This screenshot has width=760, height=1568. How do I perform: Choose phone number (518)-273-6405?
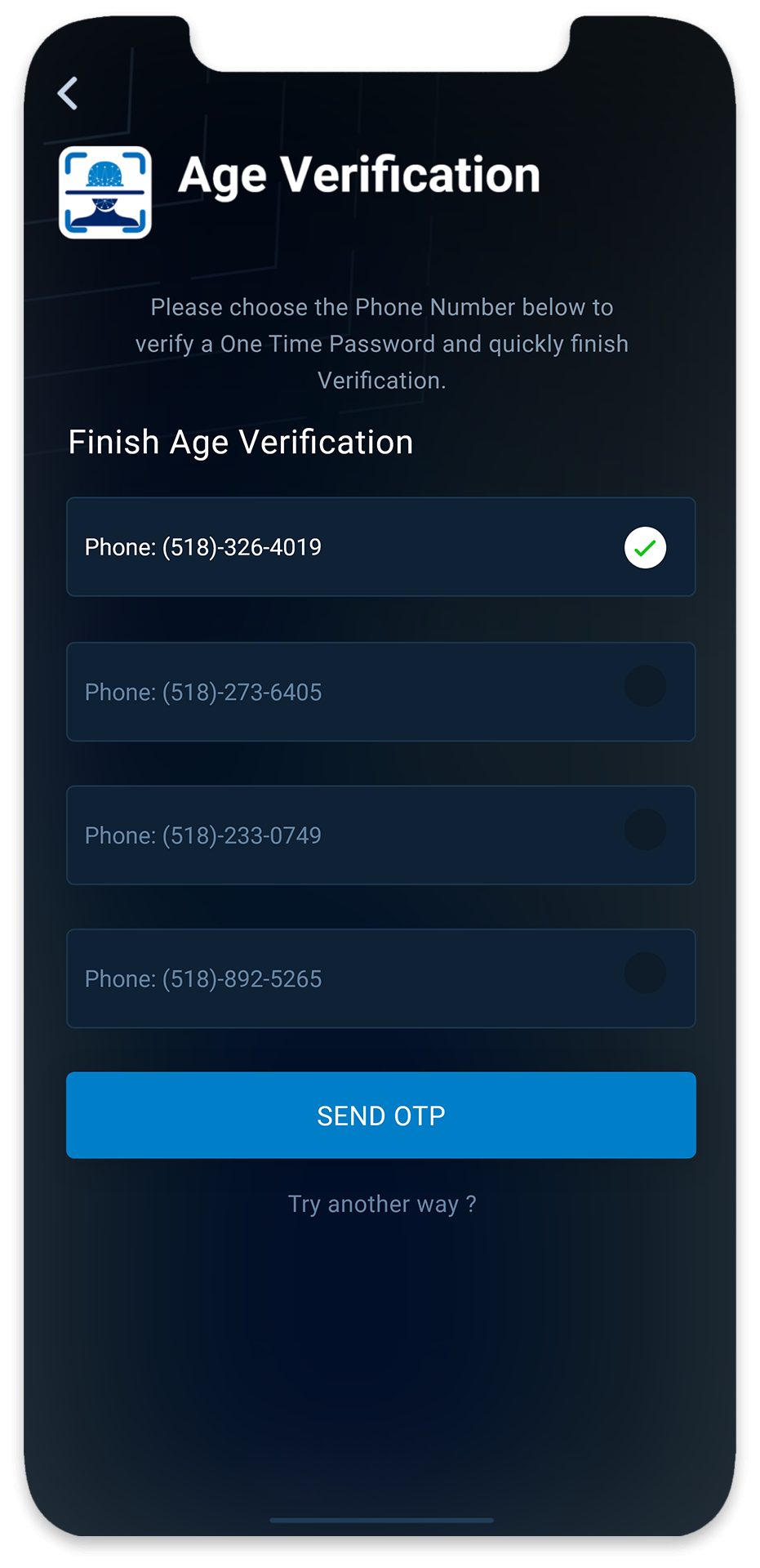(380, 692)
